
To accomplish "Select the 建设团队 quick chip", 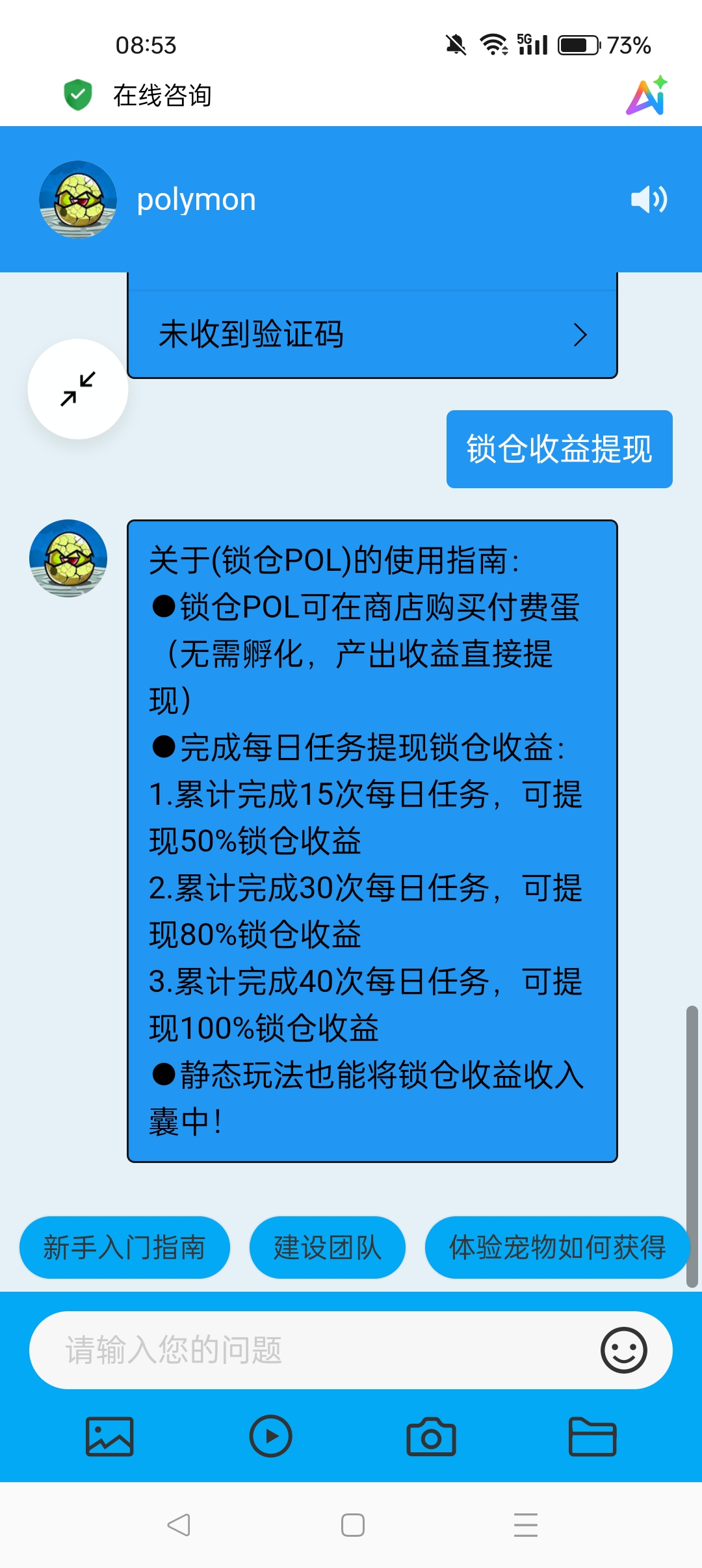I will click(x=327, y=1248).
